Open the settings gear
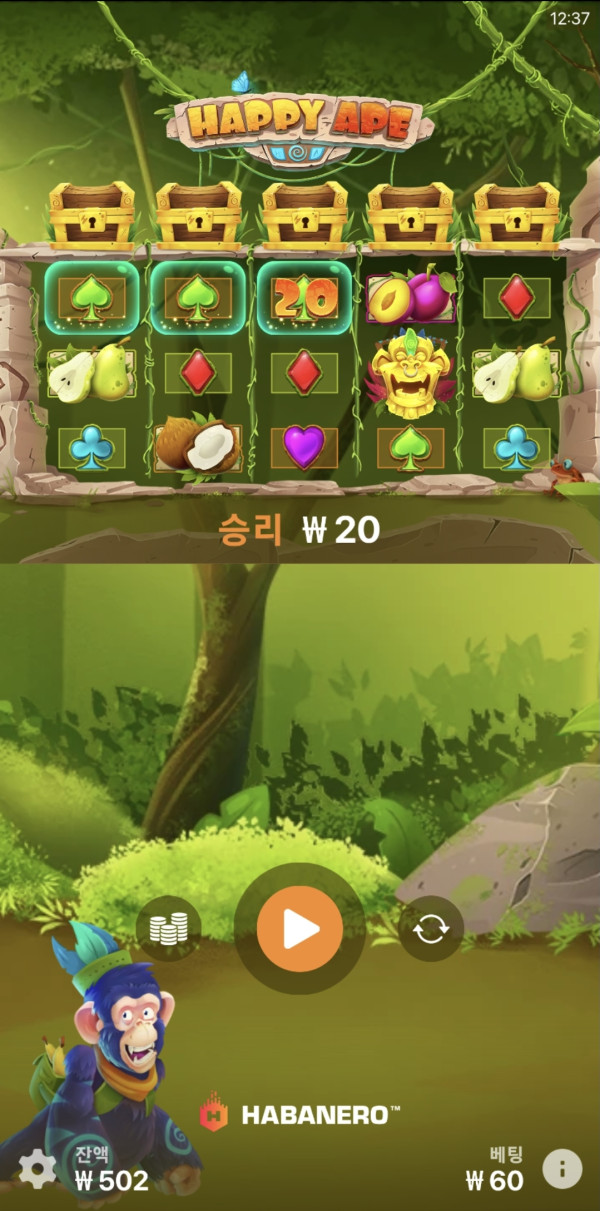The height and width of the screenshot is (1211, 600). [37, 1168]
